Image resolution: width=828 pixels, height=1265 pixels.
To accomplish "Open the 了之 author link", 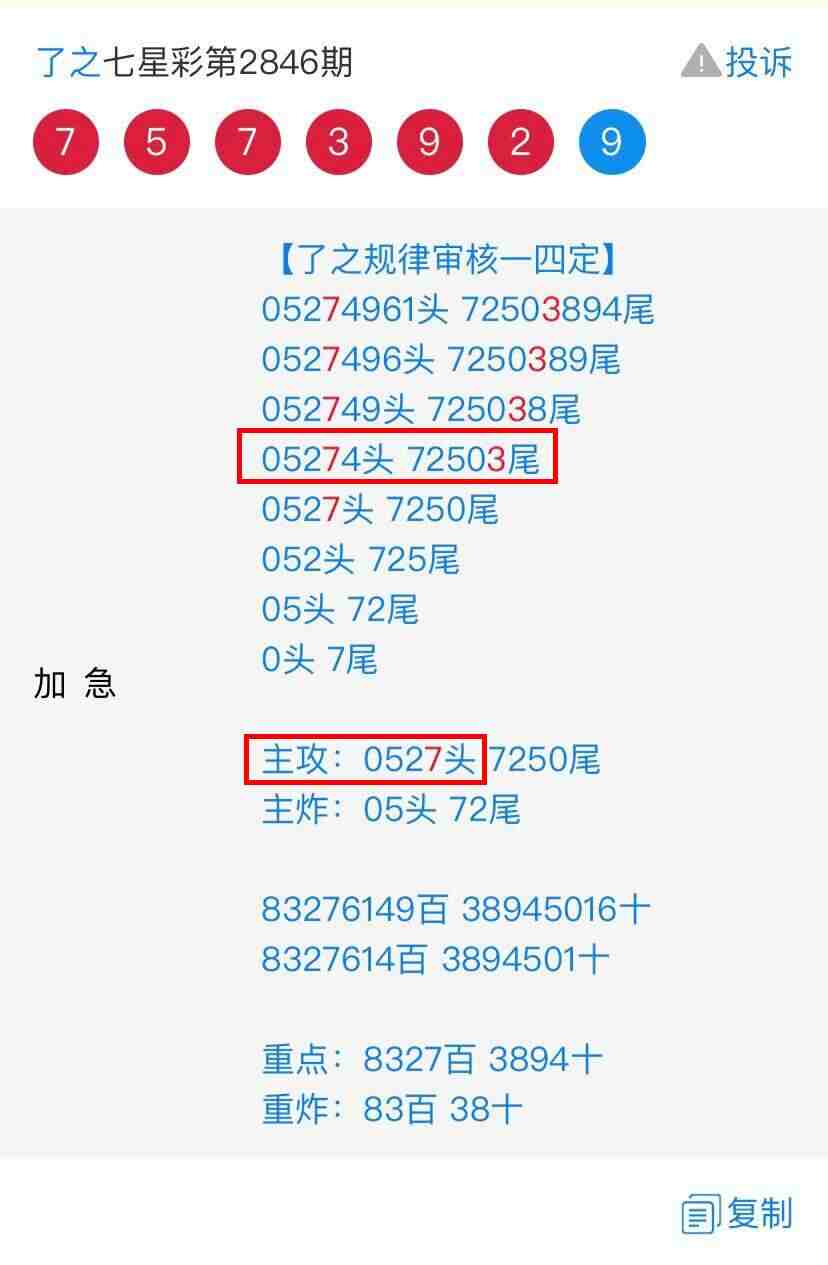I will click(x=68, y=62).
